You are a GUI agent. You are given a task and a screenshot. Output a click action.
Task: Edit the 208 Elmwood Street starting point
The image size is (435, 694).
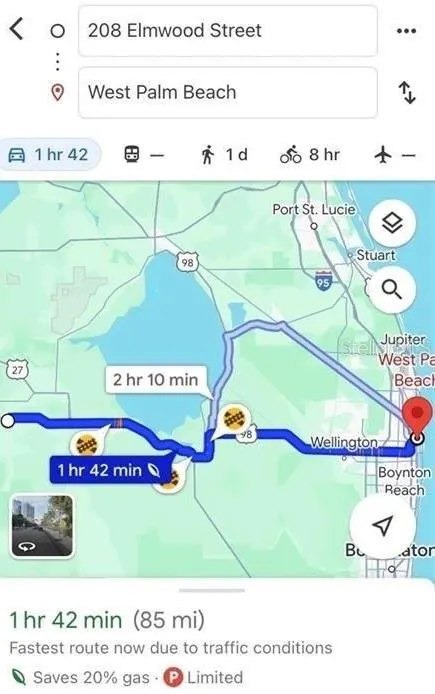[x=227, y=31]
